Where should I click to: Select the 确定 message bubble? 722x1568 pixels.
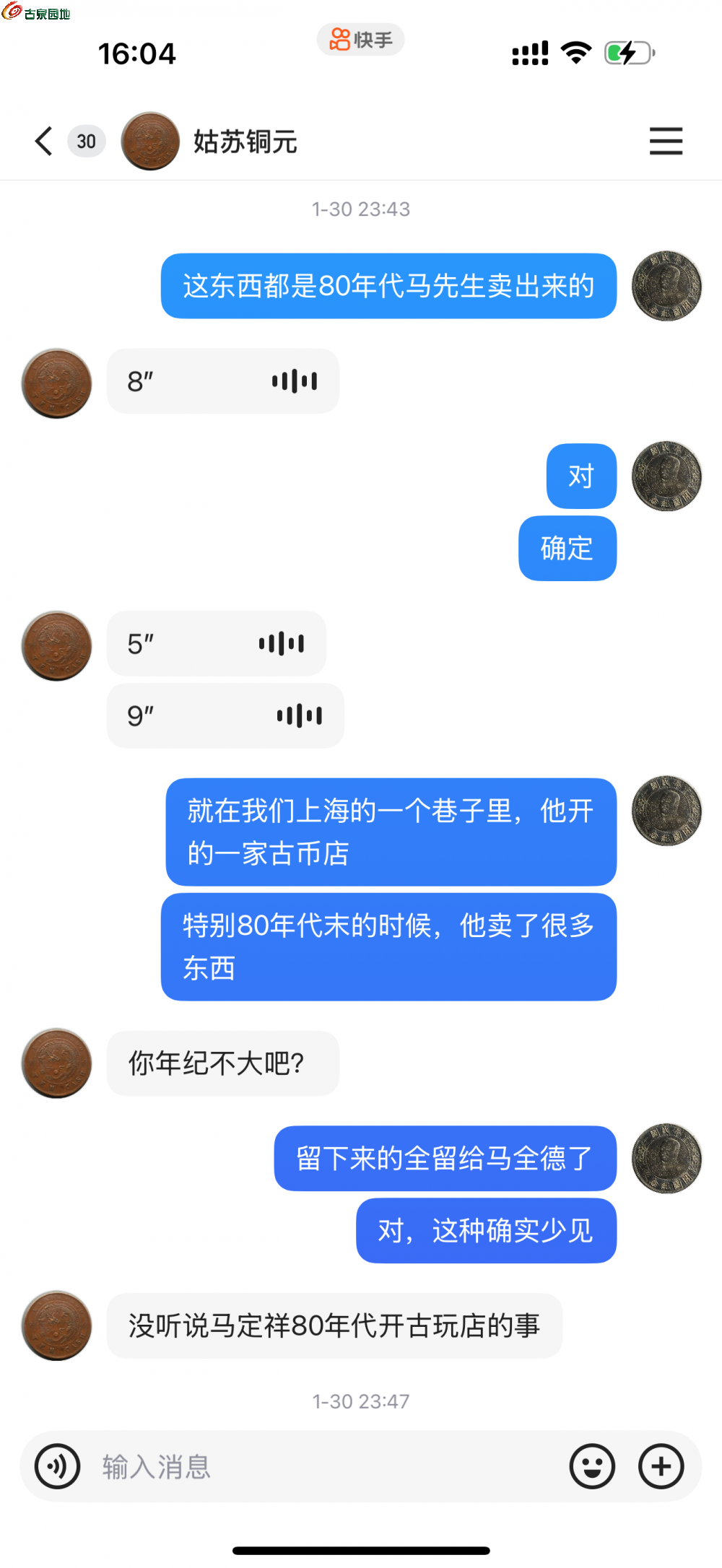pos(567,549)
